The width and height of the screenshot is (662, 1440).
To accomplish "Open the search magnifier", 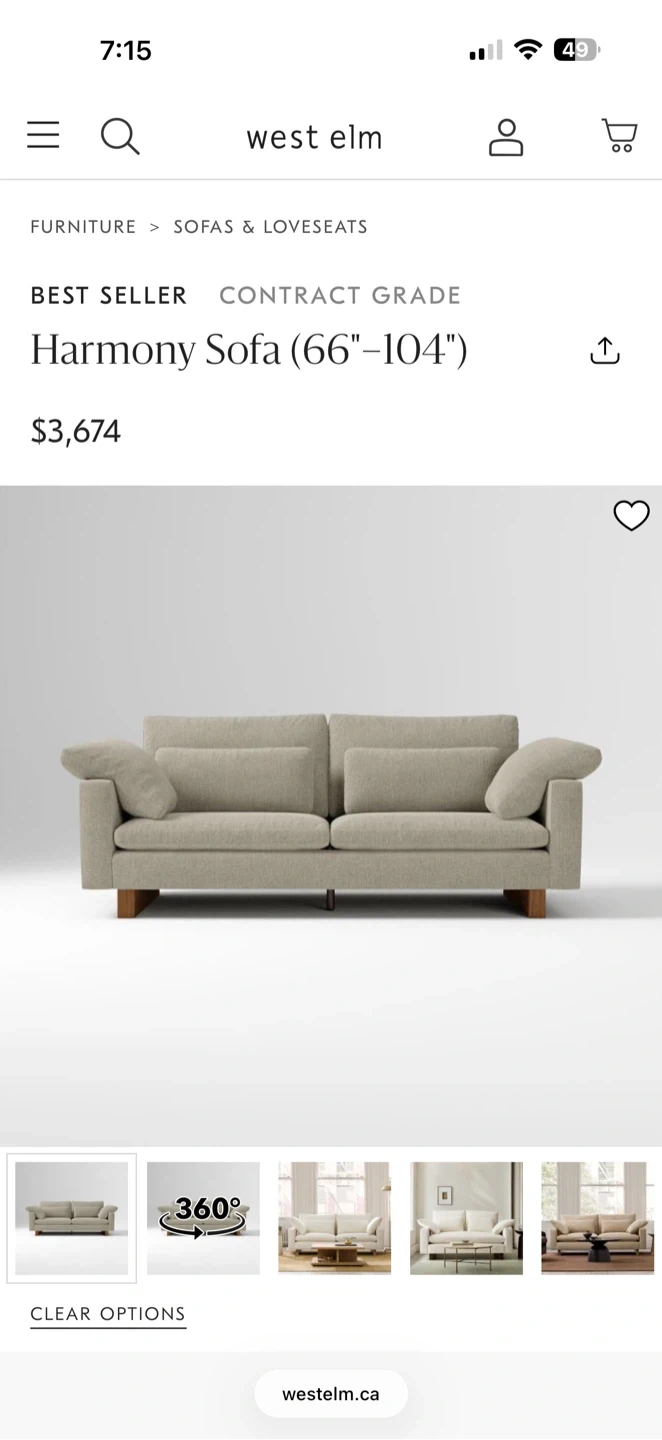I will (x=120, y=136).
